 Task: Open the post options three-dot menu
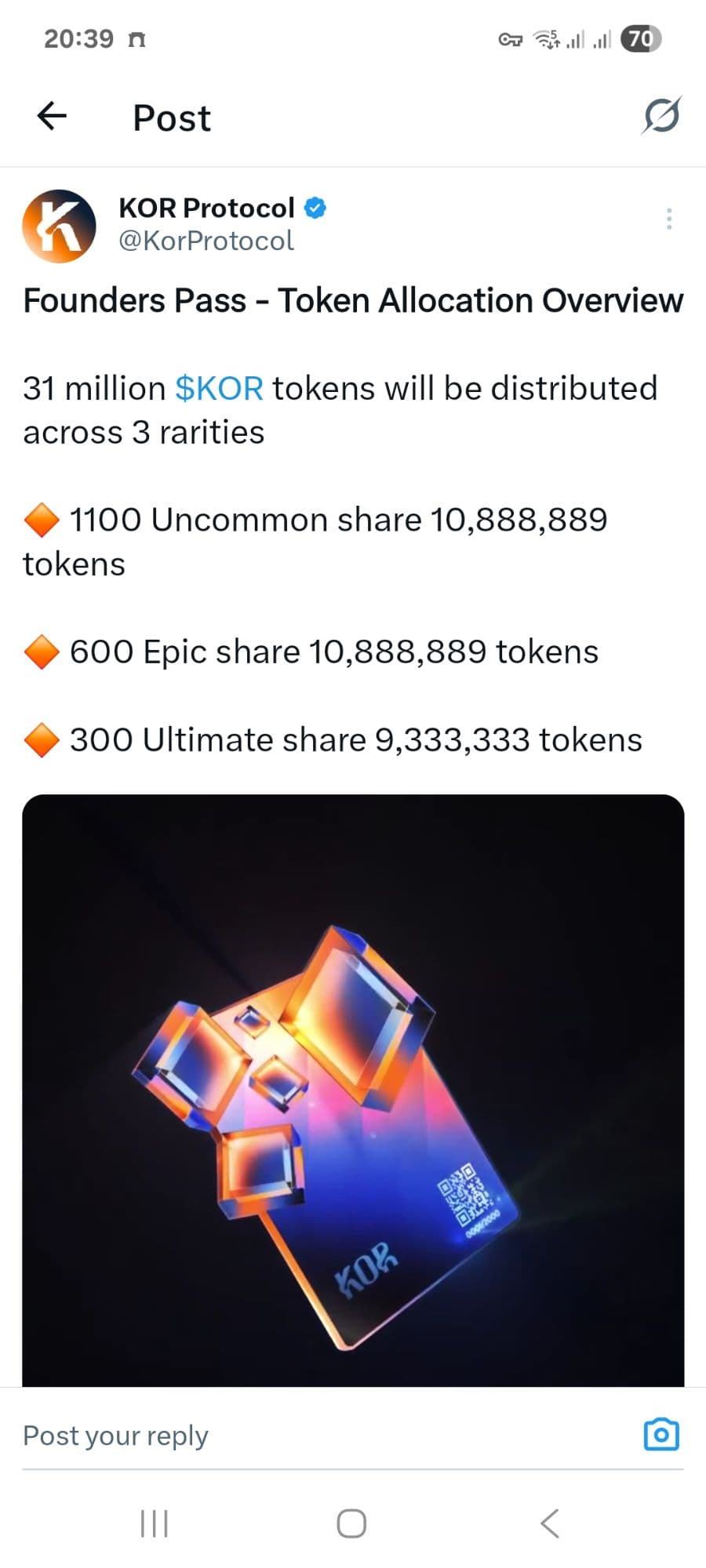[x=669, y=218]
